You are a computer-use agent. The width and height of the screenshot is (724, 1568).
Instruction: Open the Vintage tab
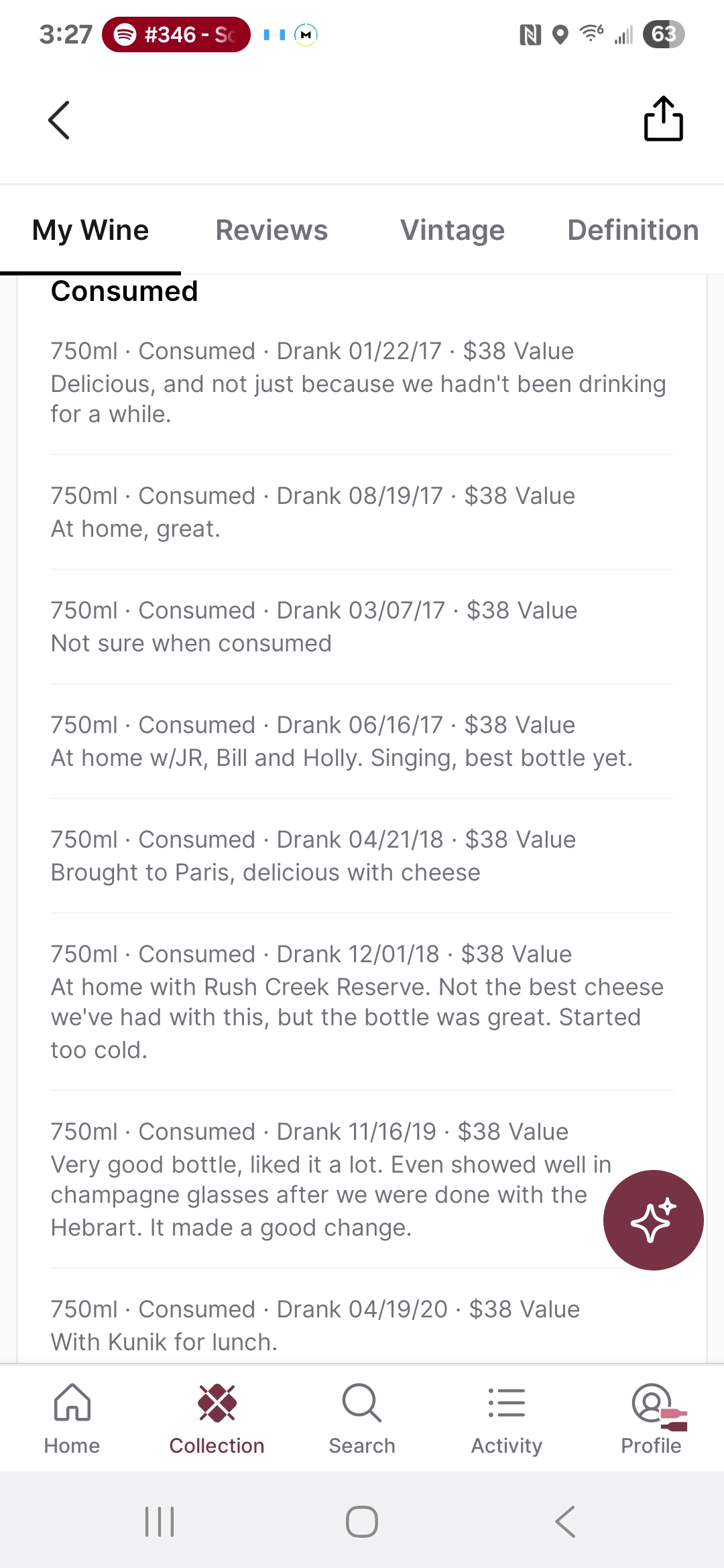[x=452, y=230]
